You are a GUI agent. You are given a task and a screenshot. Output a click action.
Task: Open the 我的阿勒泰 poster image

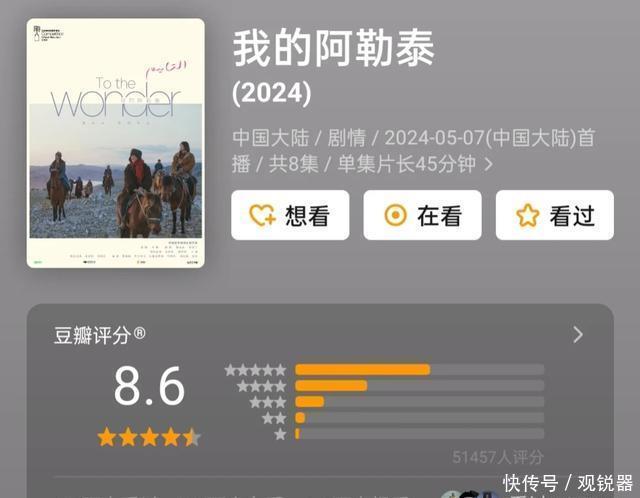pyautogui.click(x=115, y=143)
